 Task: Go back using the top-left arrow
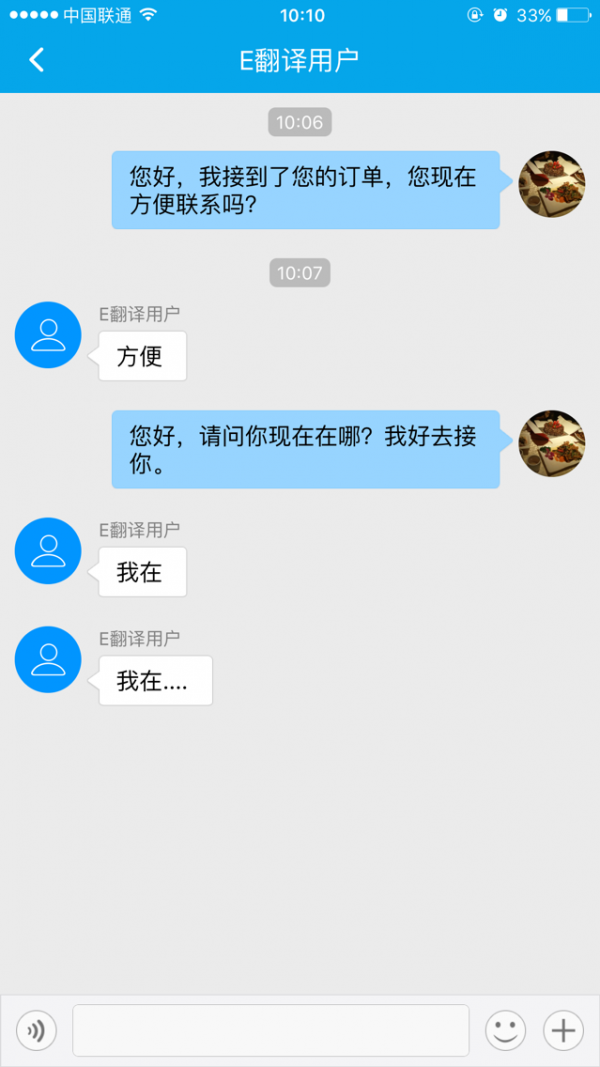pyautogui.click(x=37, y=60)
